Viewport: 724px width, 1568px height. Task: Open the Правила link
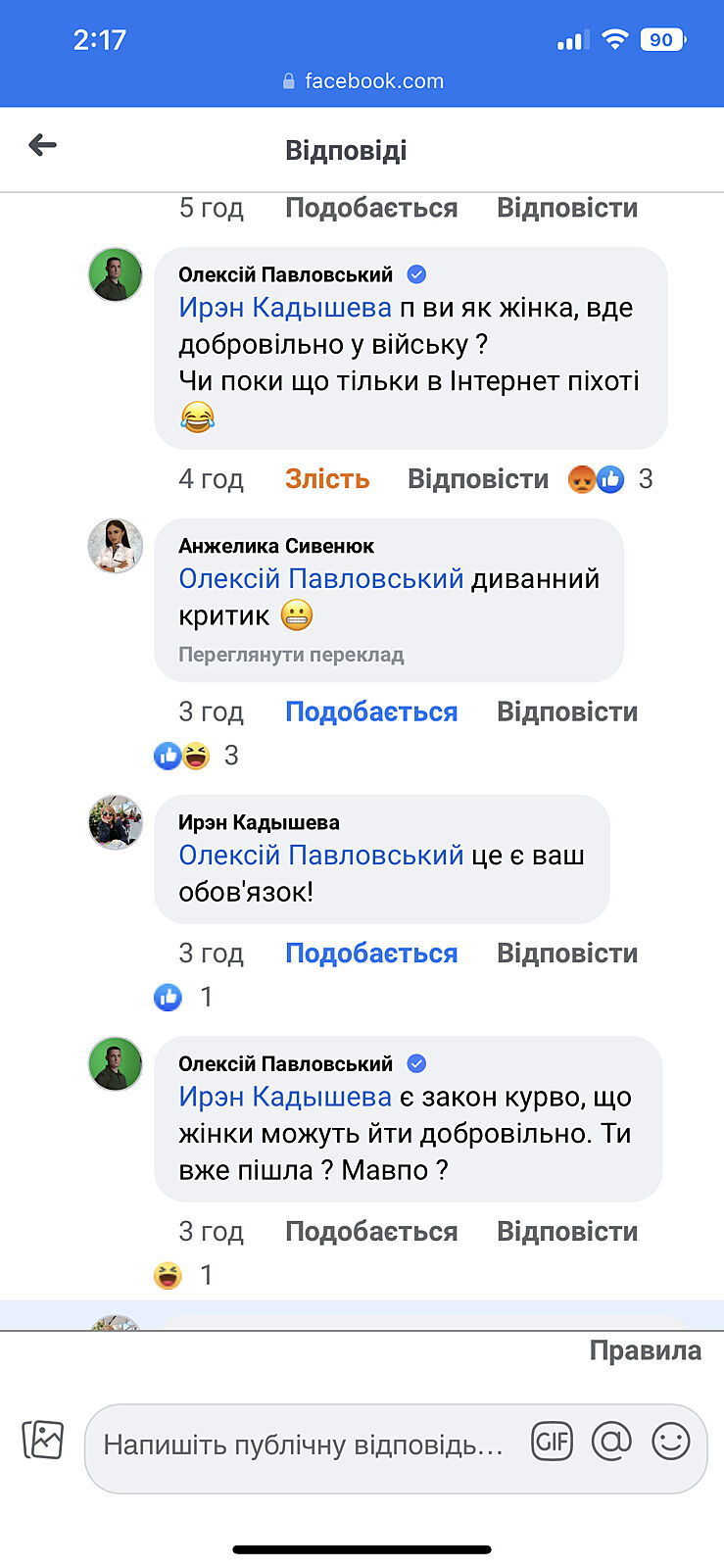[645, 1350]
